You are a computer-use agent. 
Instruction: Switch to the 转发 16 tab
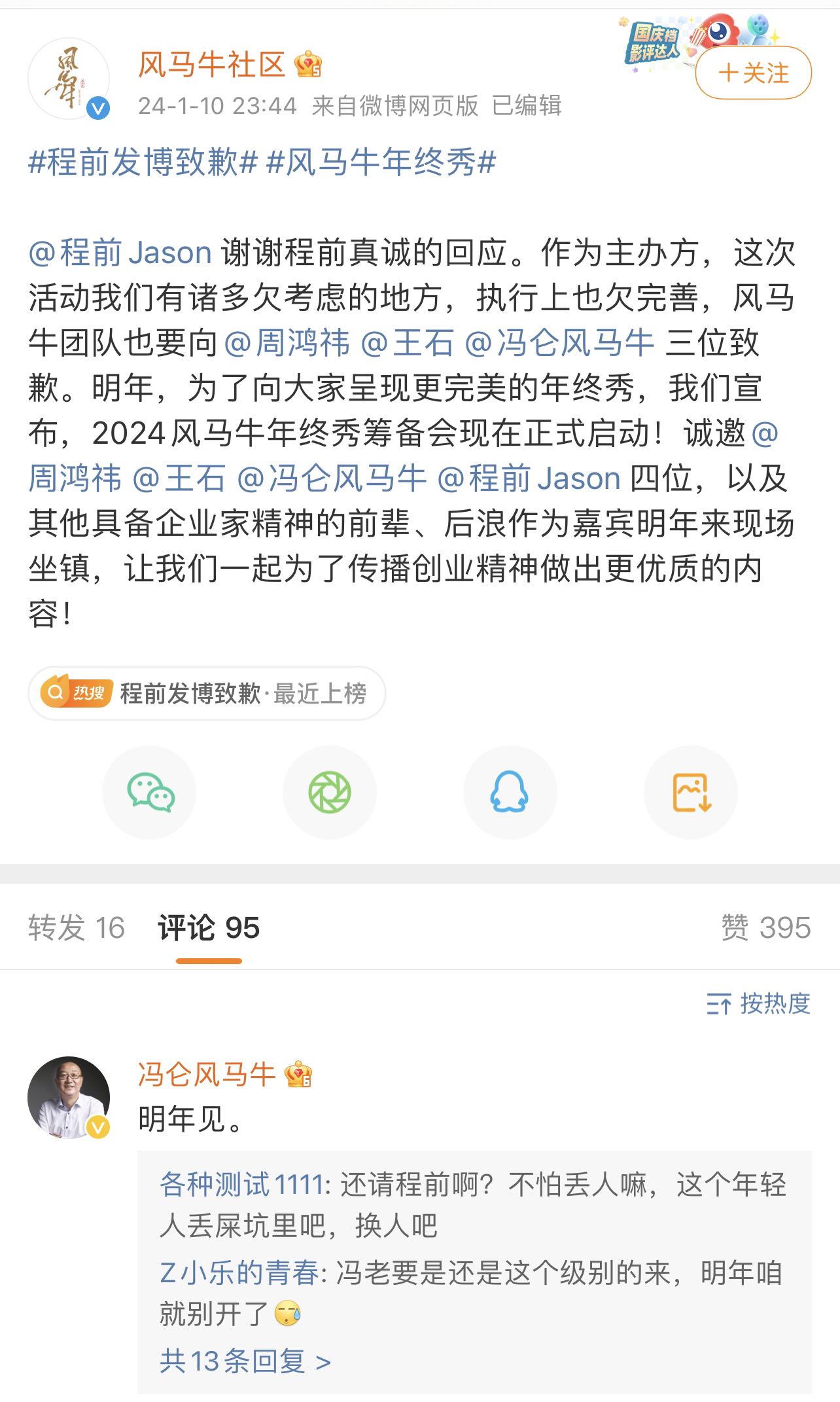pos(77,927)
